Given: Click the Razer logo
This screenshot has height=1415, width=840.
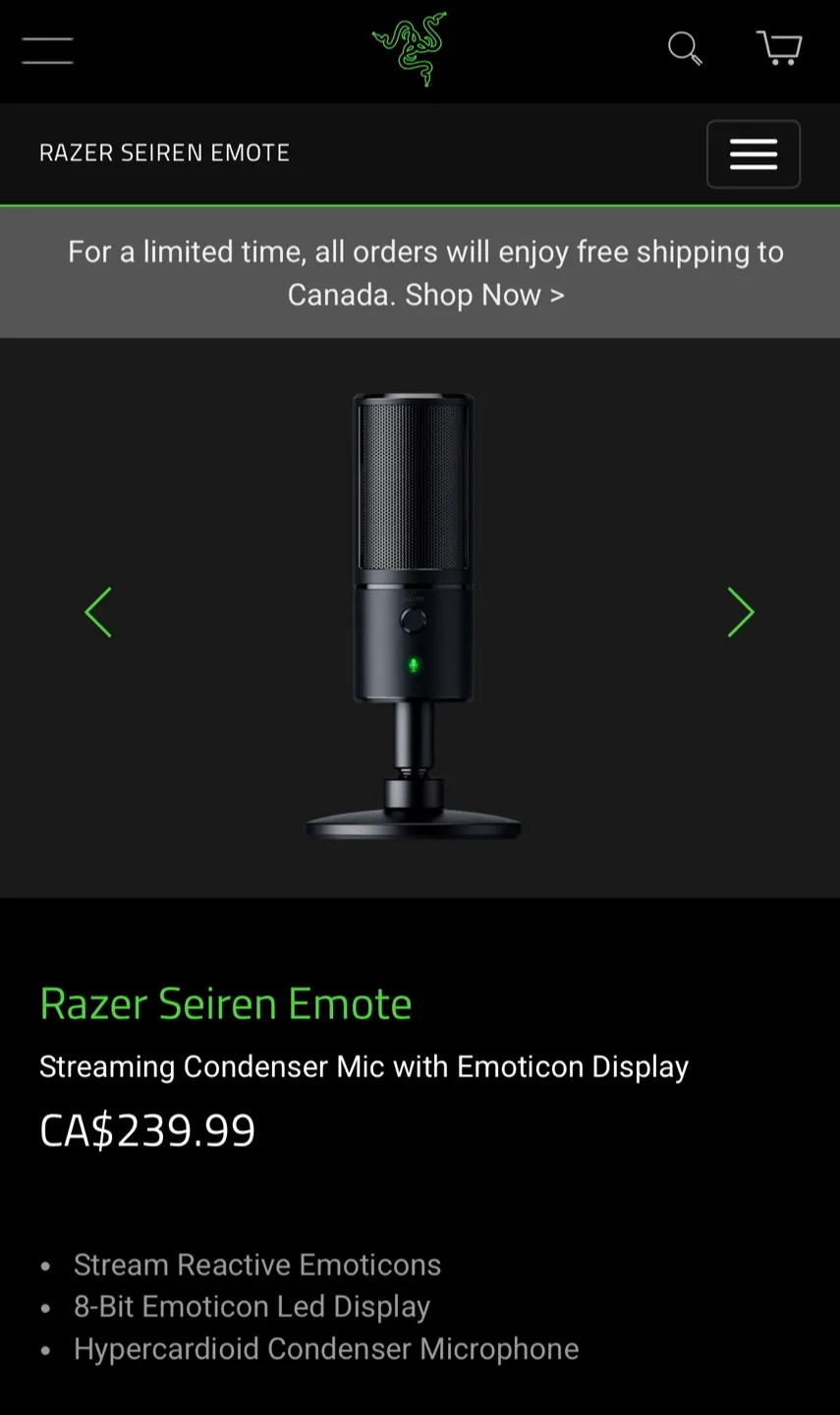Looking at the screenshot, I should (413, 49).
